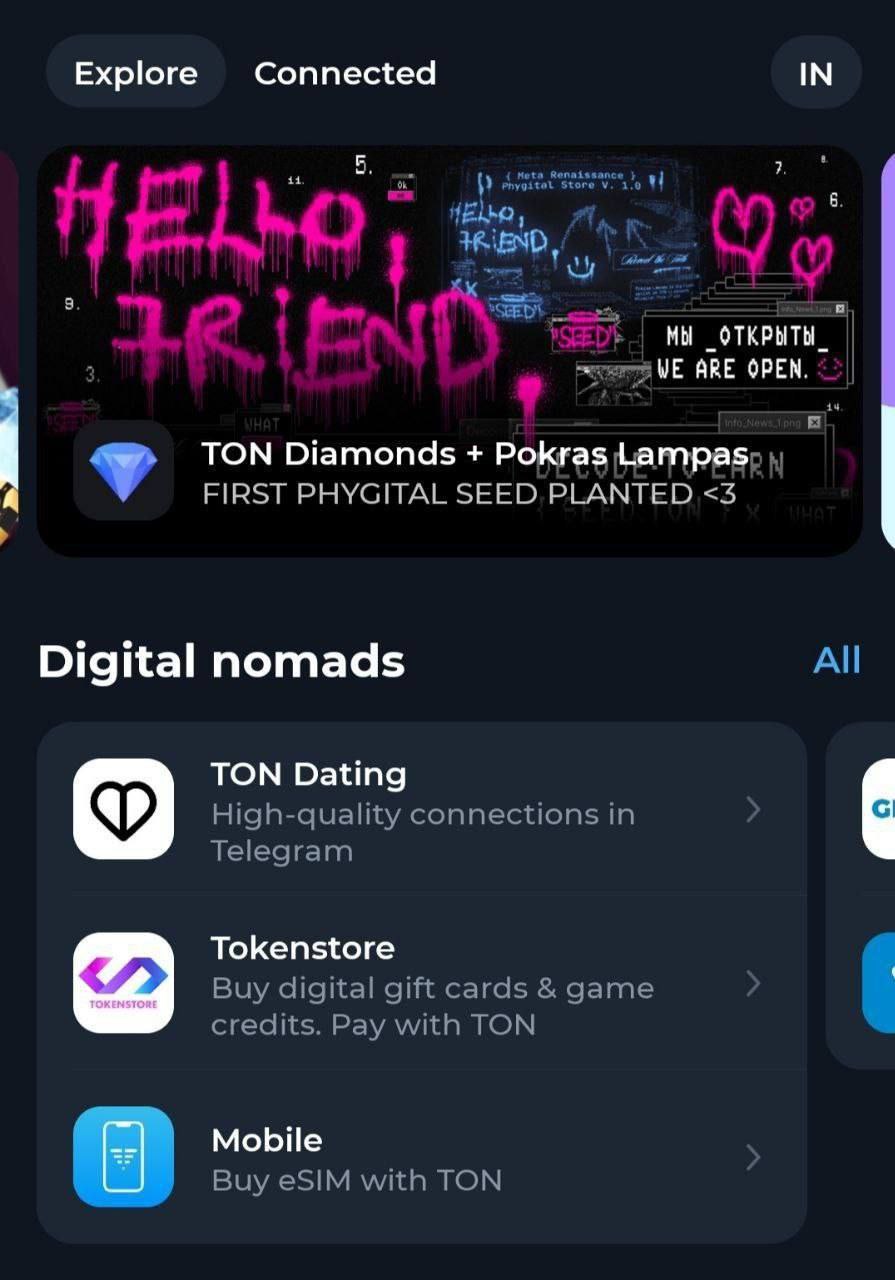Open TON Diamonds + Pokras Lampas banner
Image resolution: width=895 pixels, height=1280 pixels.
(x=449, y=350)
